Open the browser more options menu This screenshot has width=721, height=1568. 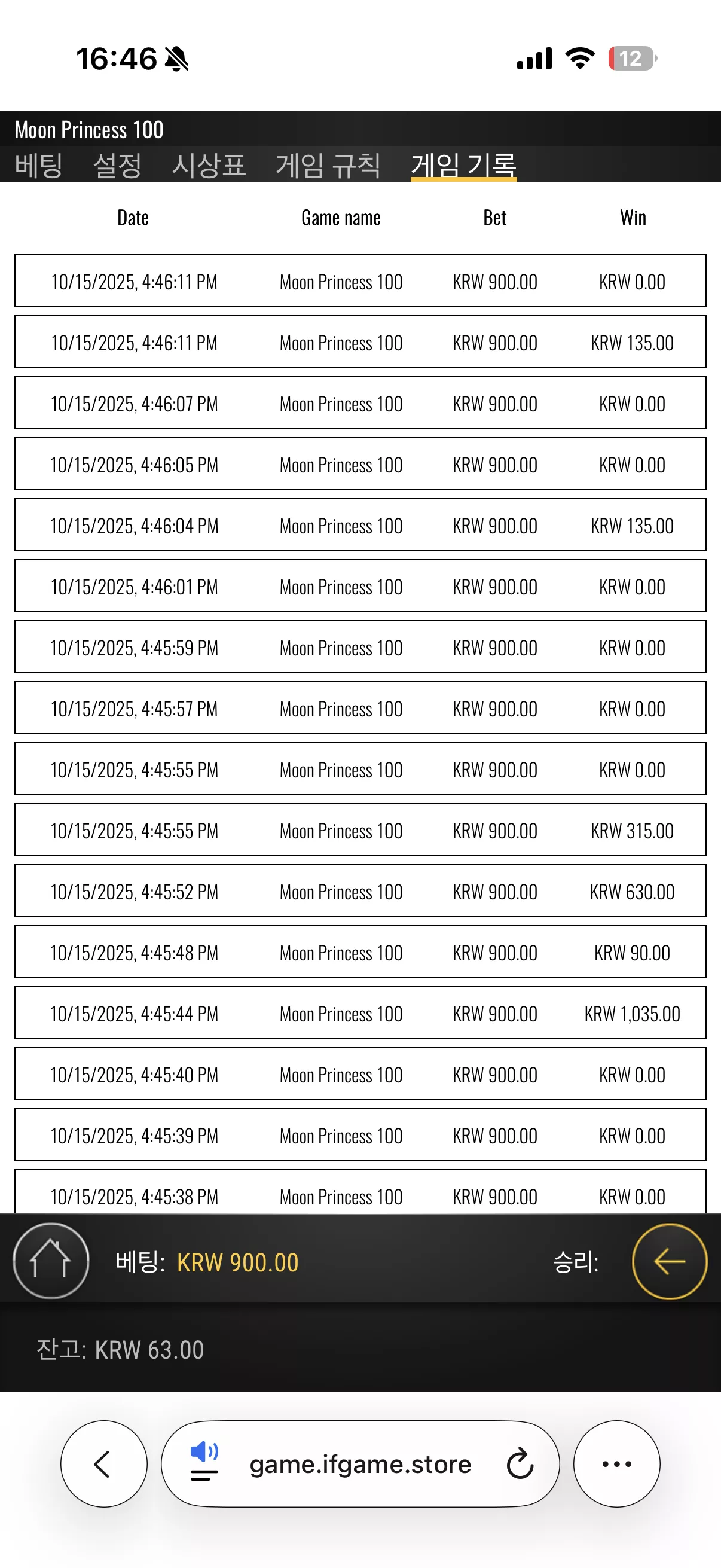click(x=616, y=1464)
